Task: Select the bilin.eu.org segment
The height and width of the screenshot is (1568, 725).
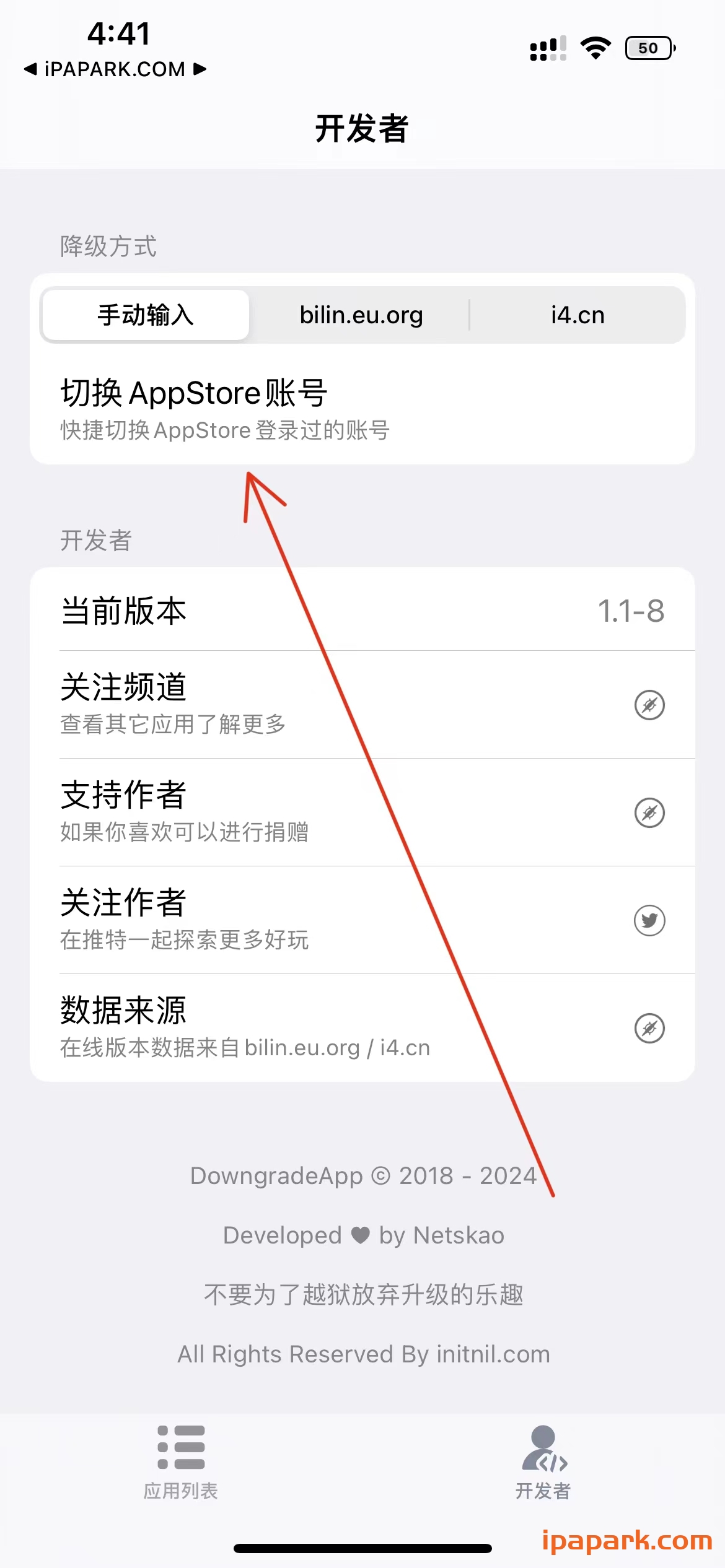Action: pyautogui.click(x=361, y=315)
